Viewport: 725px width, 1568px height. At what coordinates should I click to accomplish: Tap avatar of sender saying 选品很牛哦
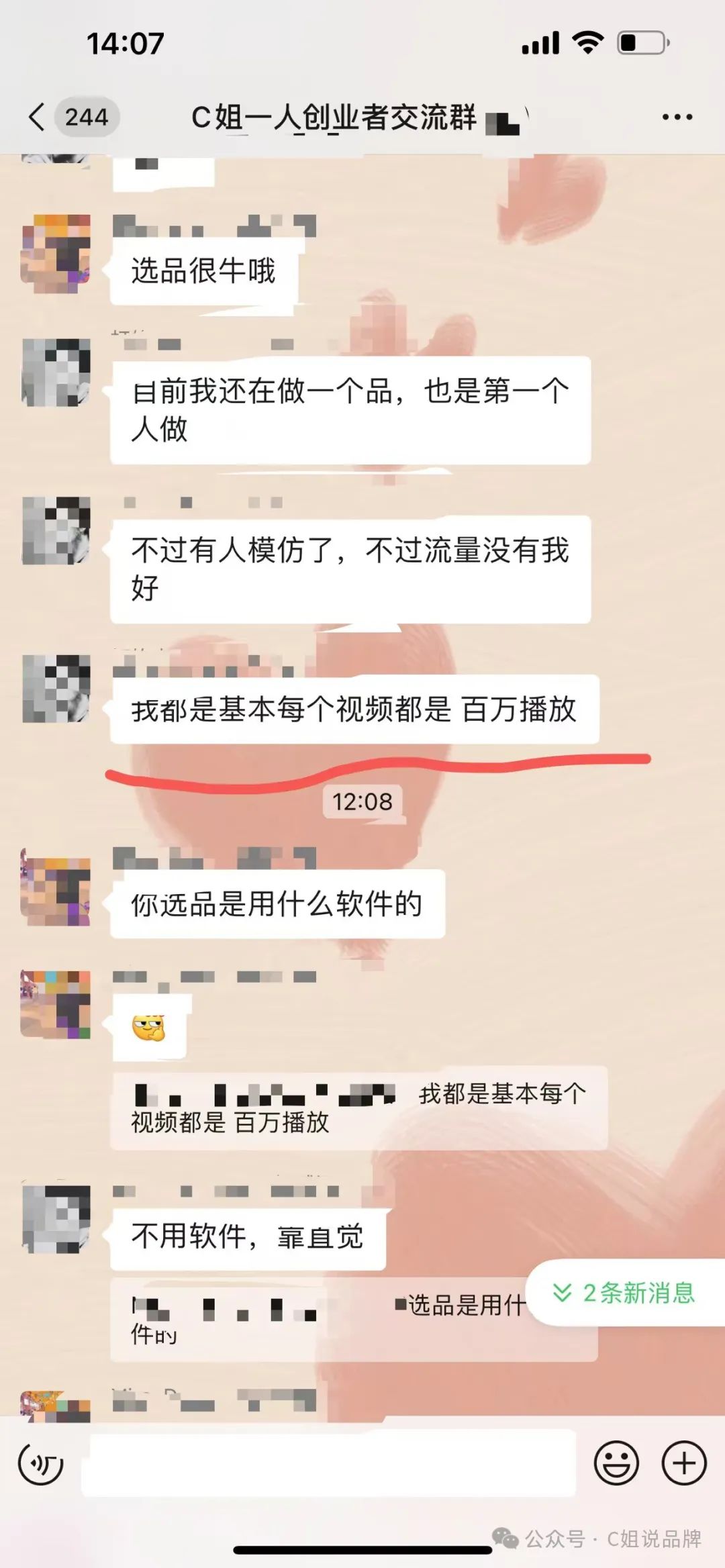[56, 254]
